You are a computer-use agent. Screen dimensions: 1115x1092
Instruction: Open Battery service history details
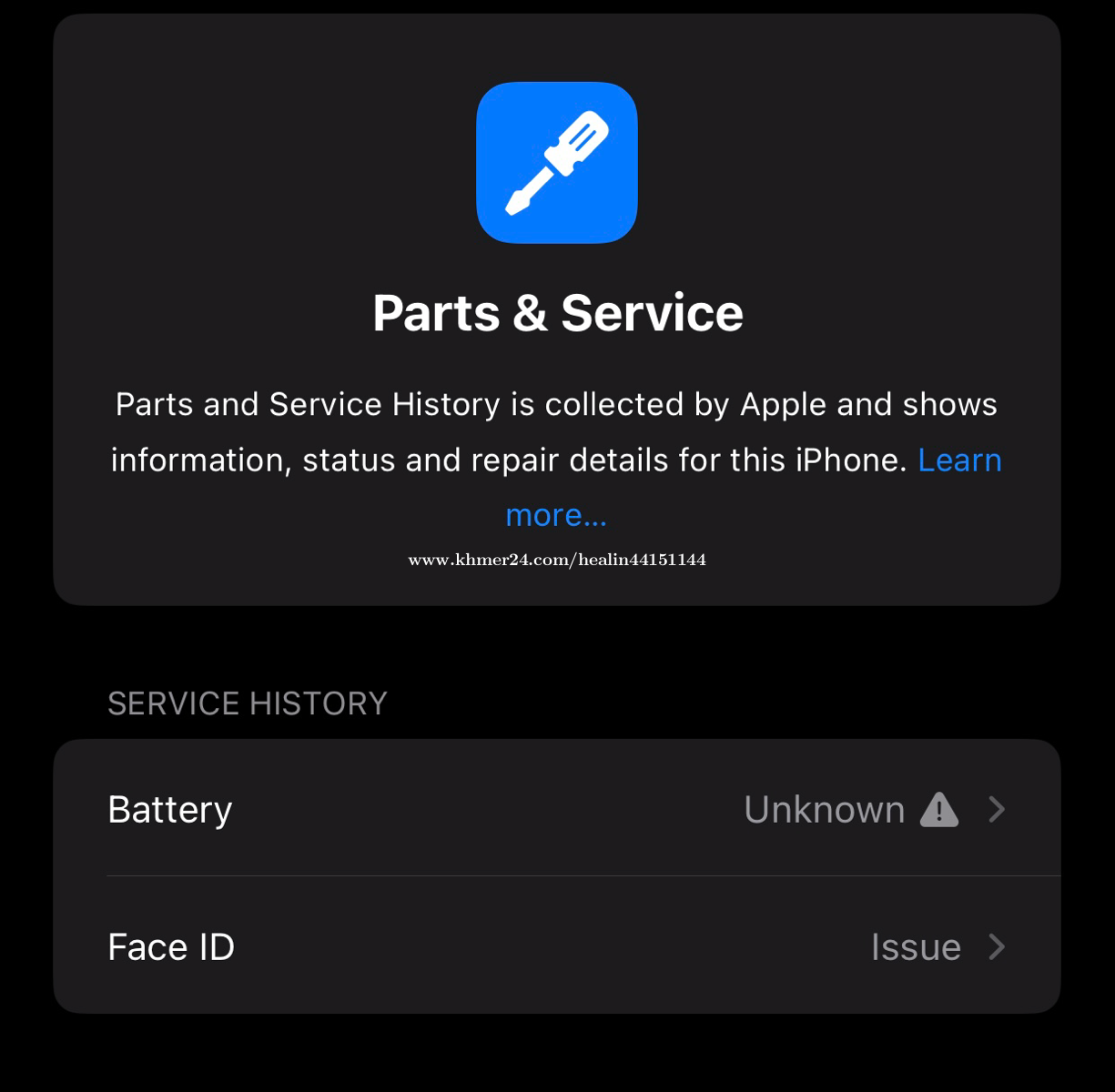coord(556,809)
